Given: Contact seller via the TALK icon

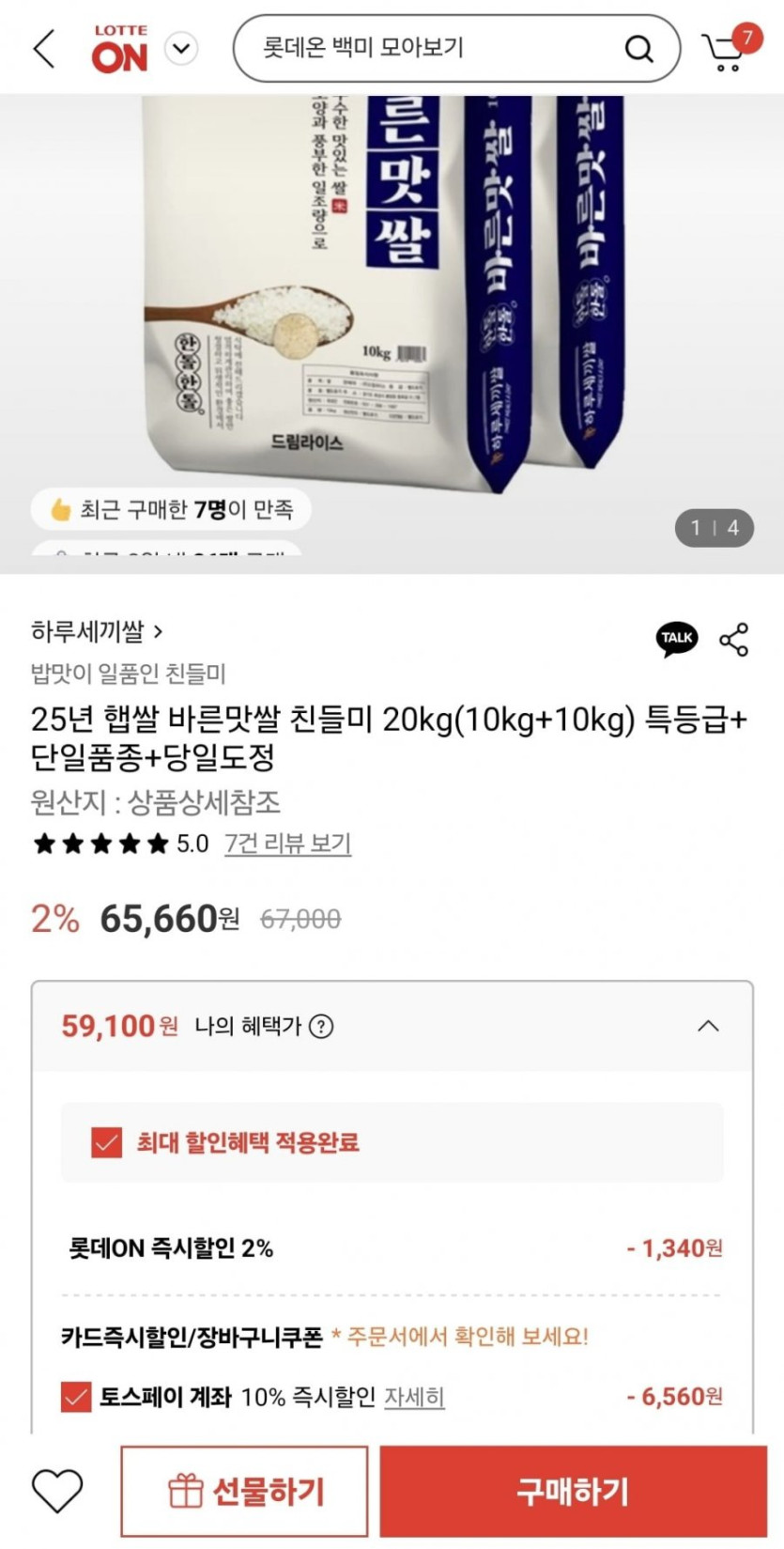Looking at the screenshot, I should [x=676, y=639].
